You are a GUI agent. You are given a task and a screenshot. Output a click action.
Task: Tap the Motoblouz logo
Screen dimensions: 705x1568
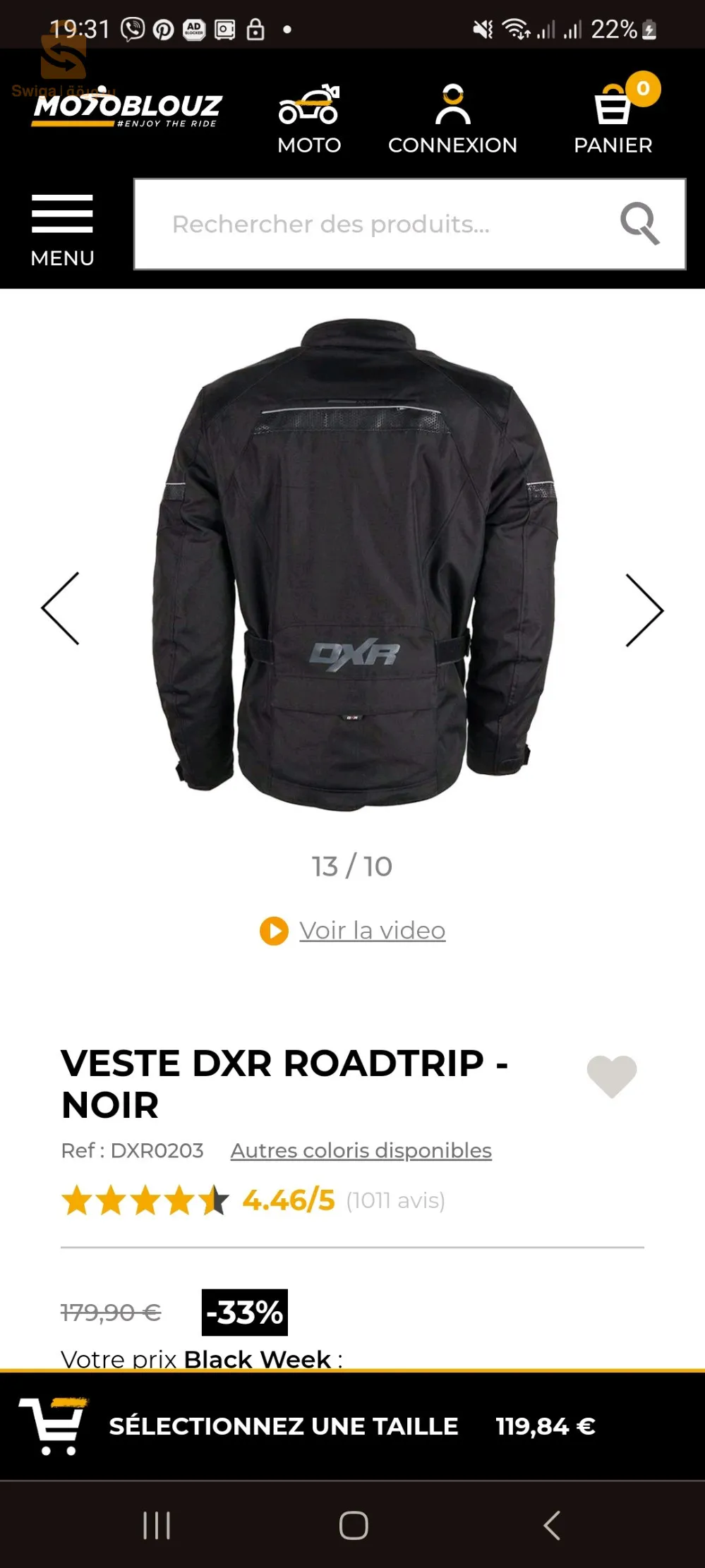click(x=128, y=110)
